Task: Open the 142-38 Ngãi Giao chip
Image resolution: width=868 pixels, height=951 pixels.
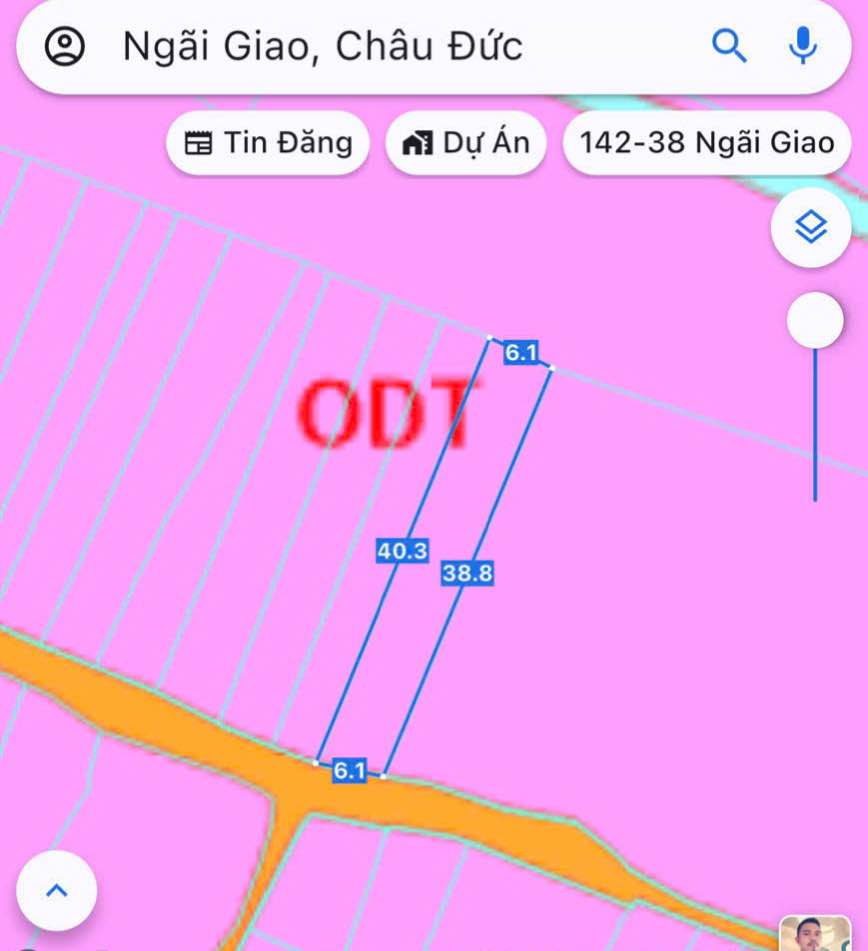Action: 707,143
